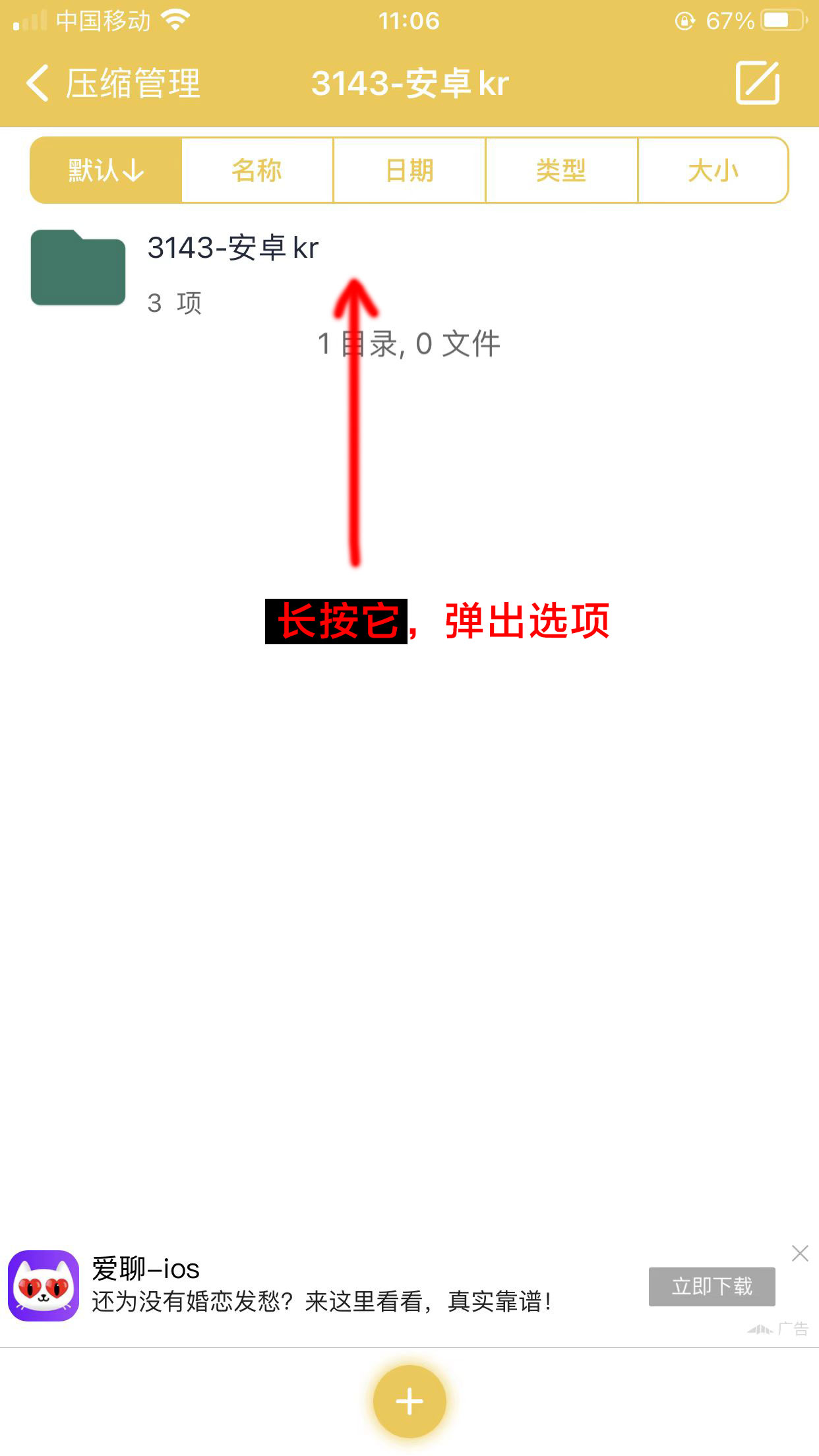Dismiss the 爱聊-ios ad banner
The width and height of the screenshot is (819, 1456).
(x=800, y=1253)
